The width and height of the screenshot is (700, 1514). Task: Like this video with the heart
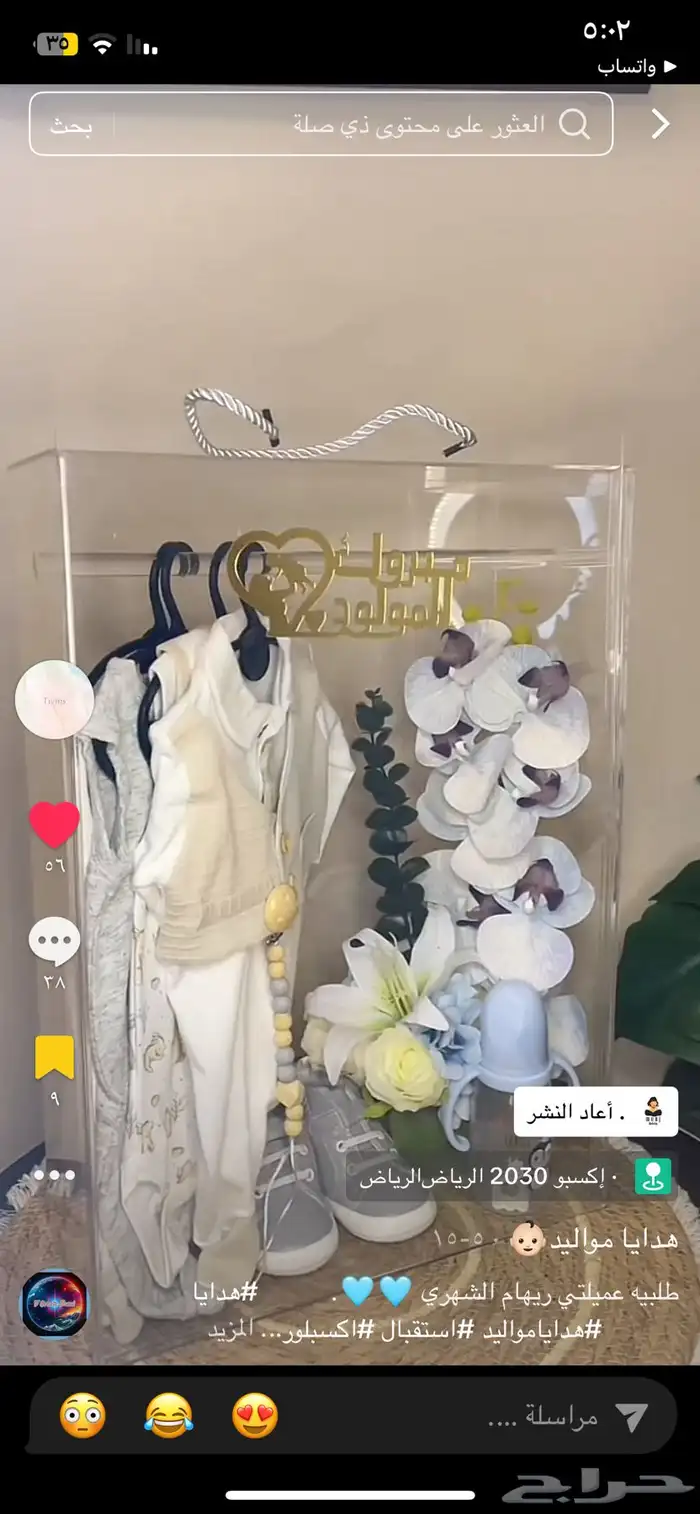[x=54, y=825]
